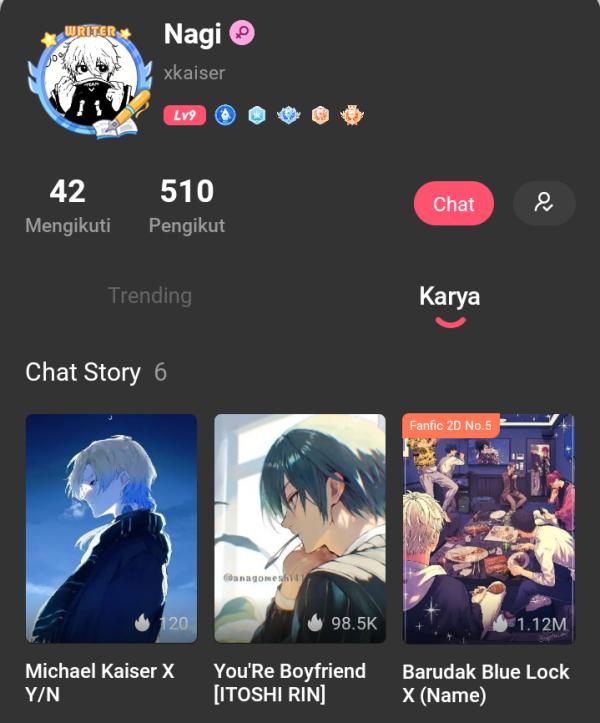Image resolution: width=600 pixels, height=723 pixels.
Task: Open Barudak Blue Lock X (Name) story
Action: pyautogui.click(x=488, y=529)
